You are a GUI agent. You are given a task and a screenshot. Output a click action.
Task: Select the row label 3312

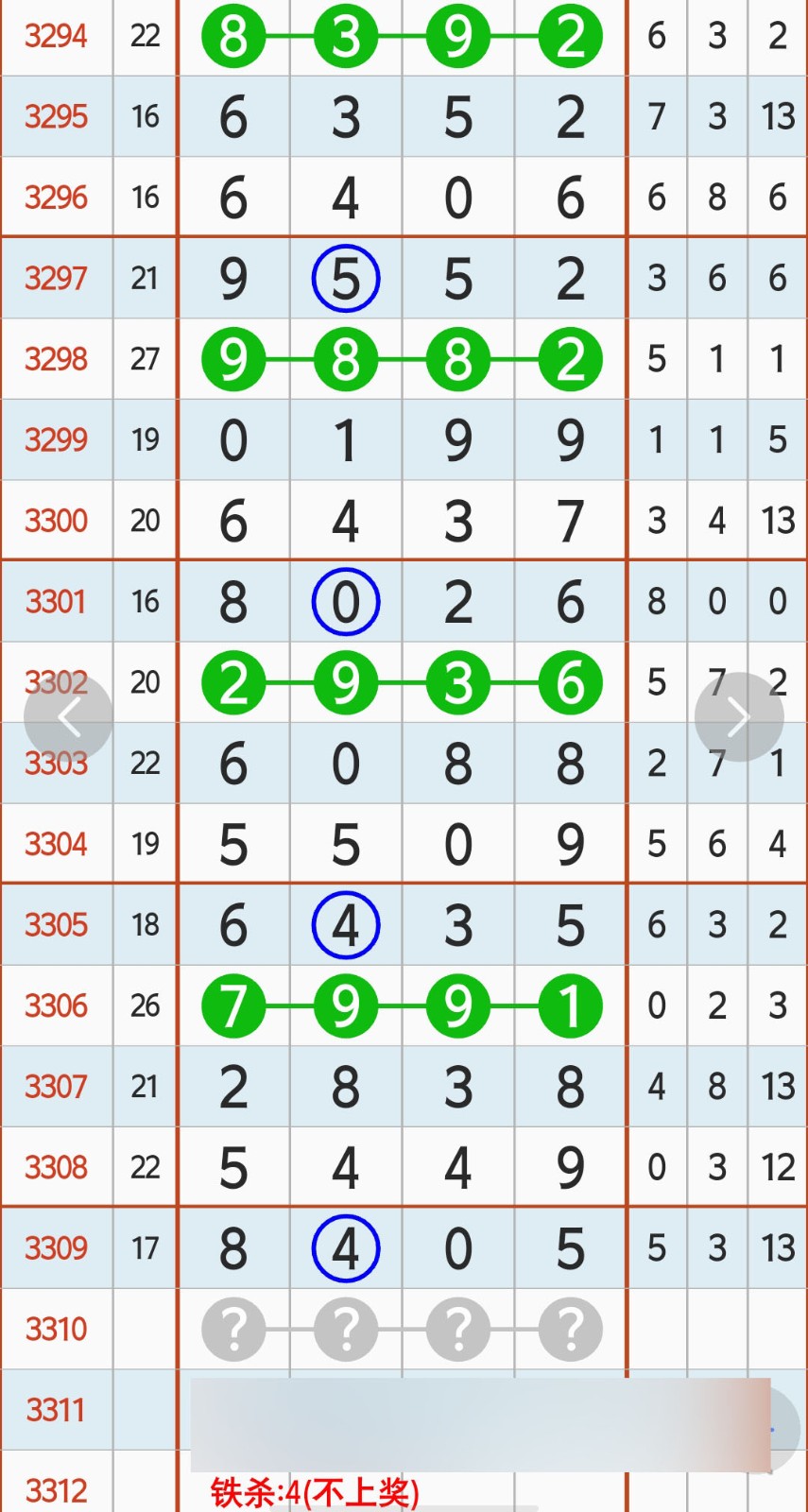click(56, 1489)
